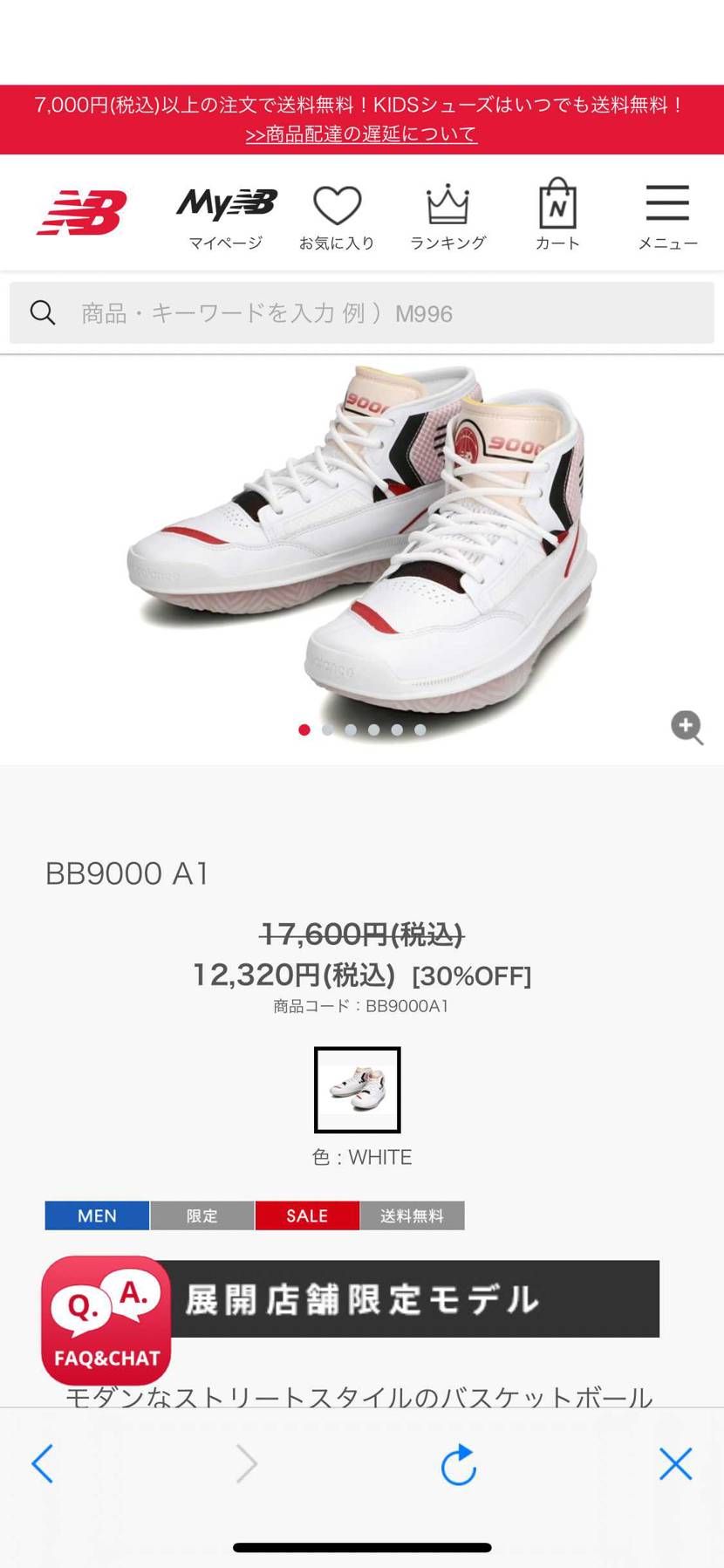Viewport: 724px width, 1568px height.
Task: Open the メニュー hamburger menu
Action: point(667,217)
